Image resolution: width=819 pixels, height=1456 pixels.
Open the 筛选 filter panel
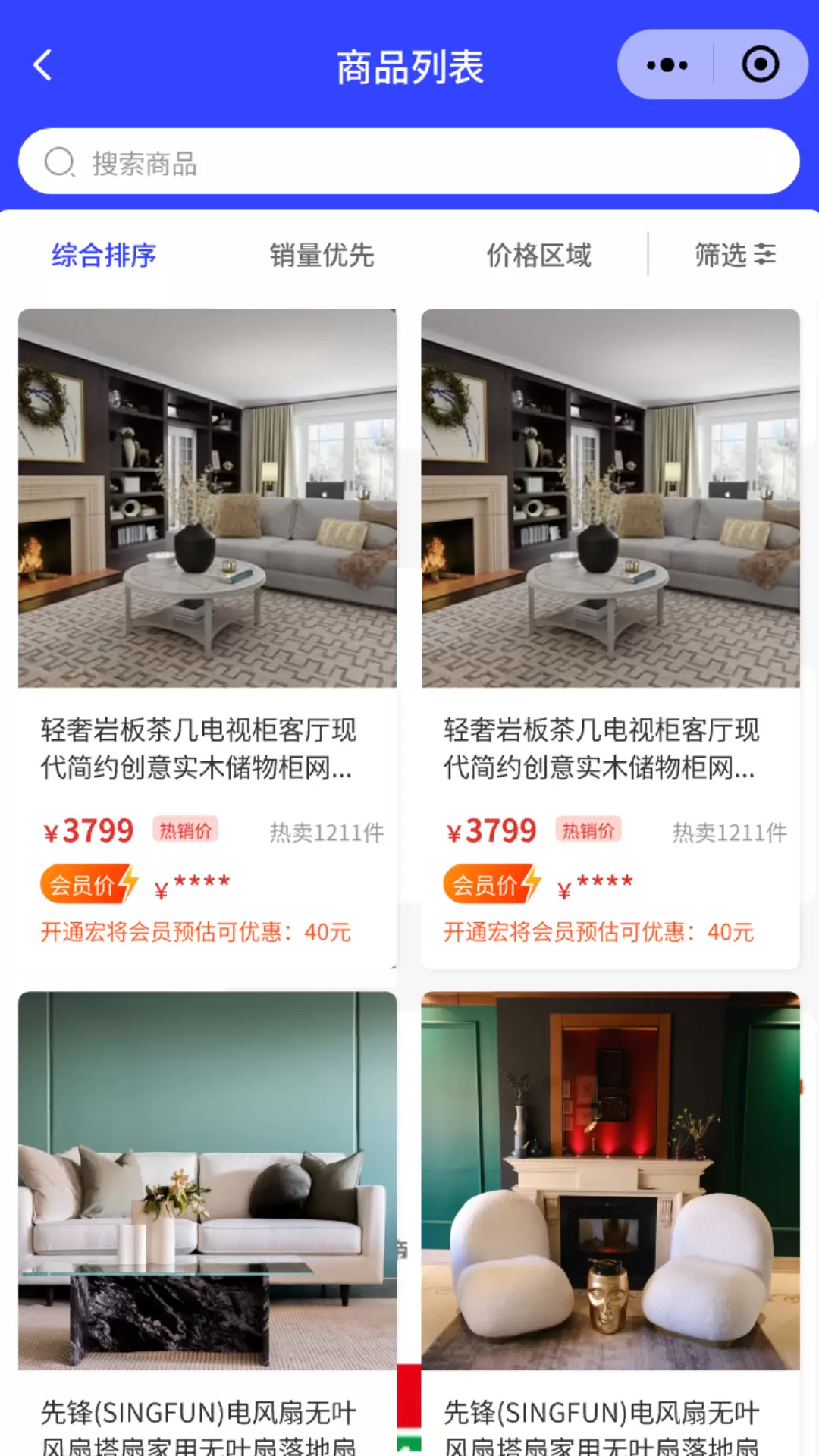[735, 255]
